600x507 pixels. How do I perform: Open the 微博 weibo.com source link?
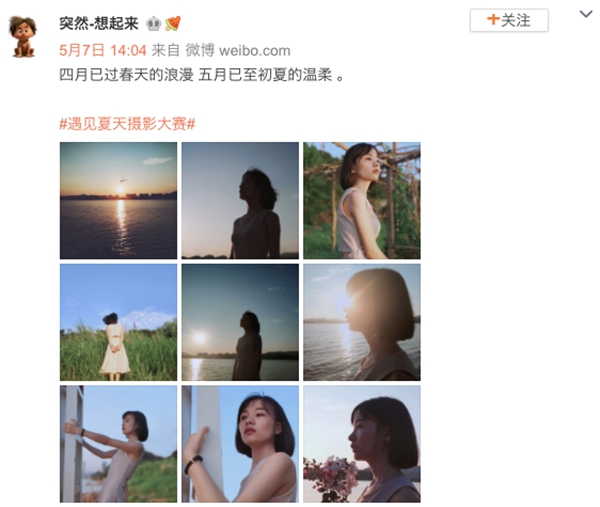tap(236, 50)
